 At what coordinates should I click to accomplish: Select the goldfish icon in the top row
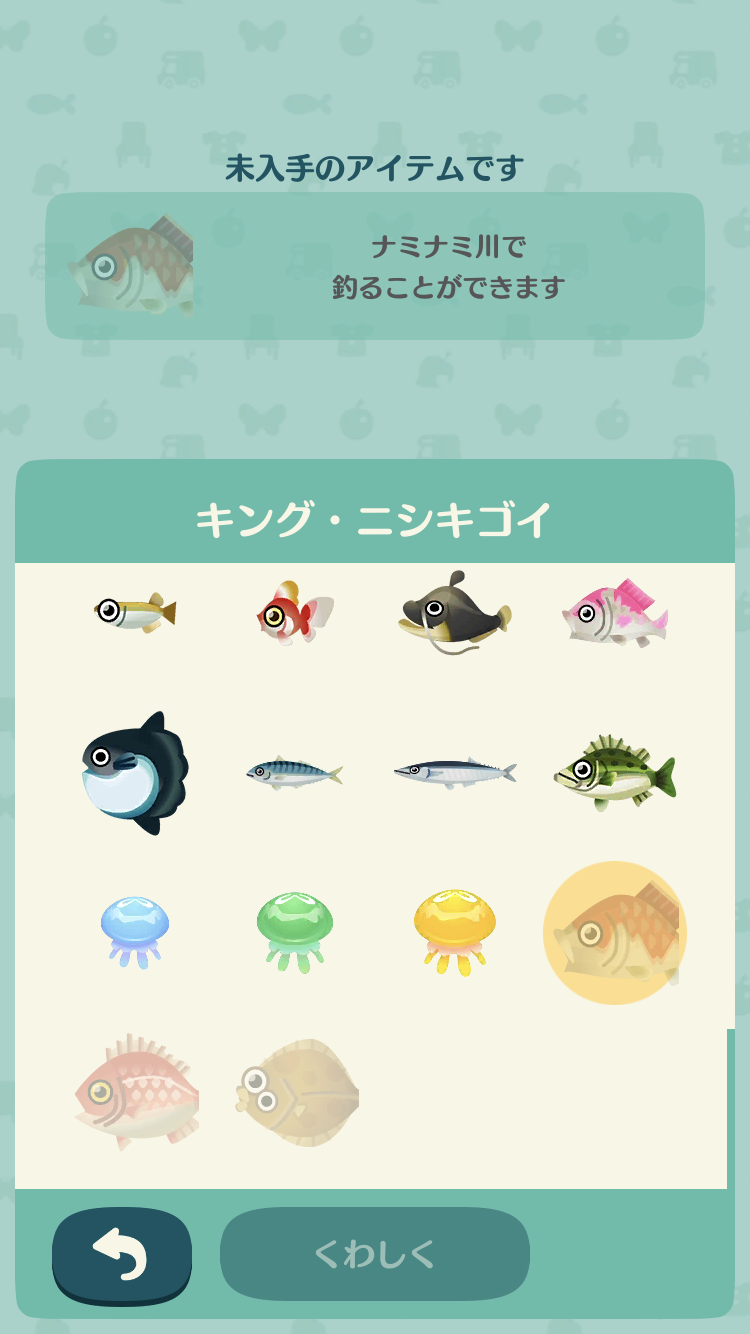pos(293,612)
